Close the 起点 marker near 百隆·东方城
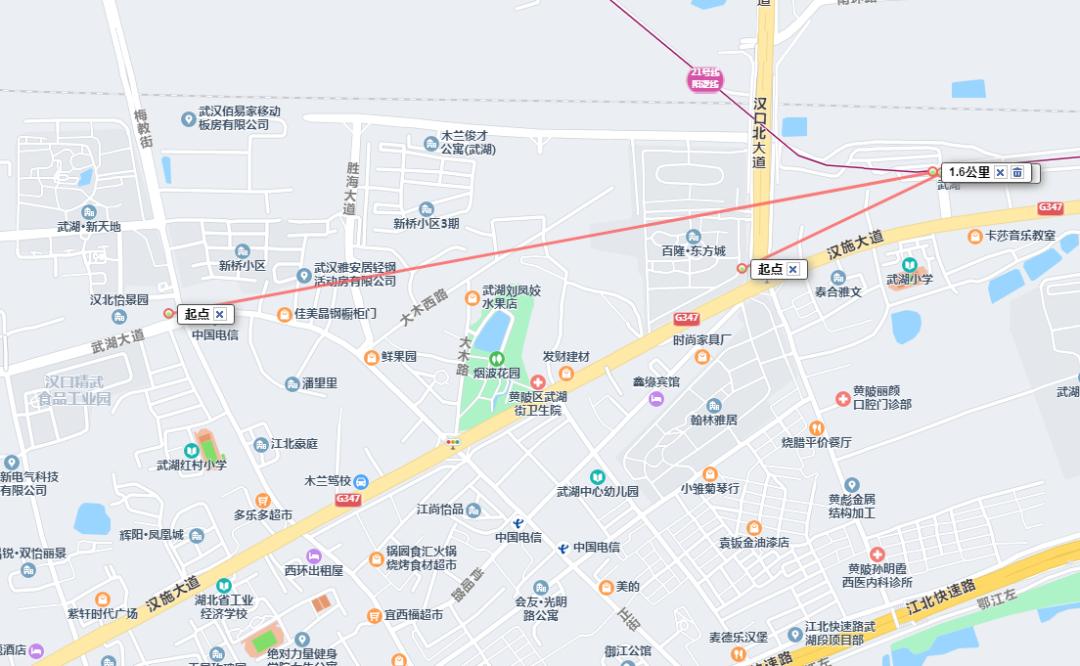Image resolution: width=1080 pixels, height=666 pixels. tap(792, 269)
